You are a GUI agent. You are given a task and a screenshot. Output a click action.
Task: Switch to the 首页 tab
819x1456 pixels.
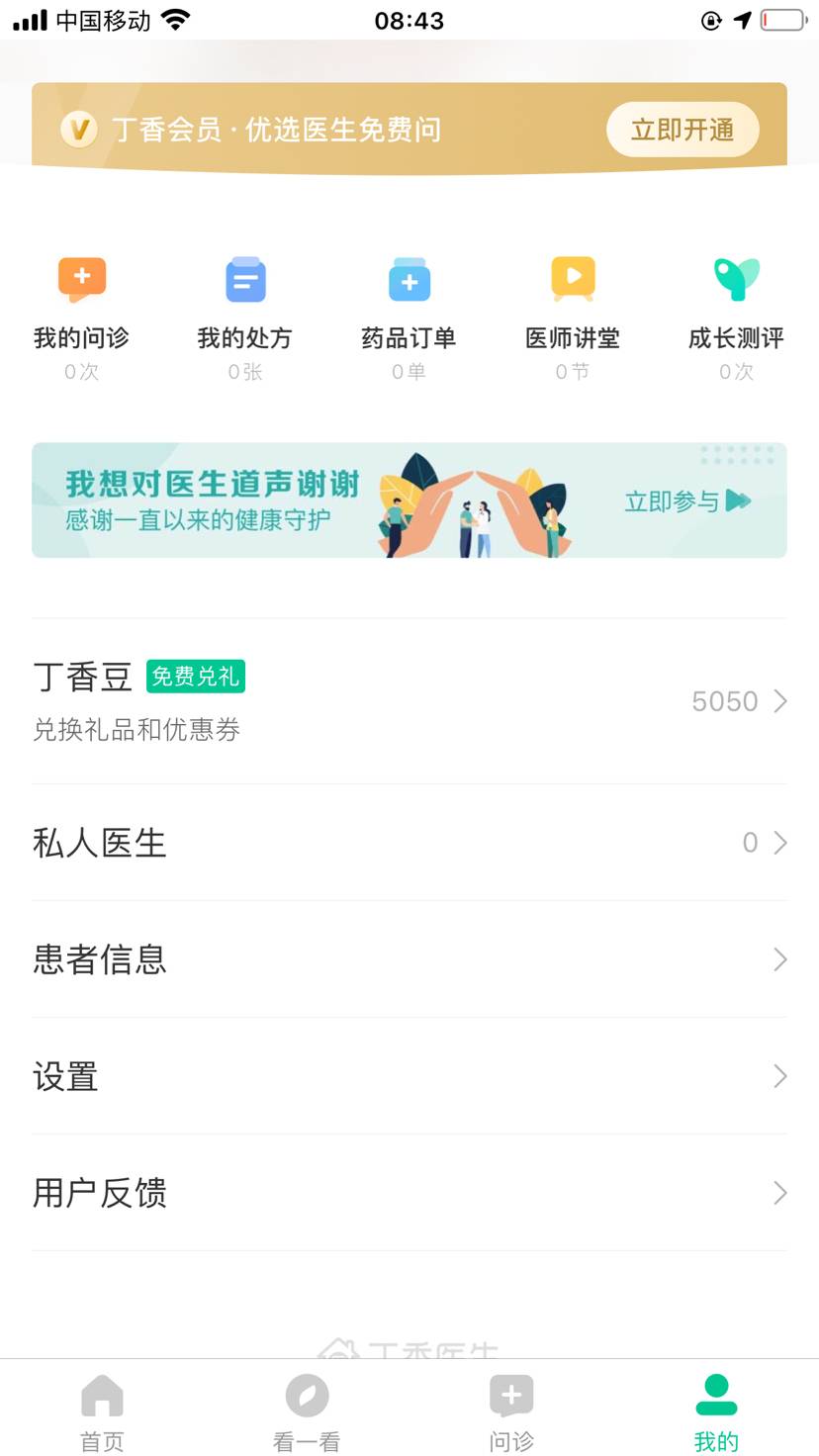(x=102, y=1412)
